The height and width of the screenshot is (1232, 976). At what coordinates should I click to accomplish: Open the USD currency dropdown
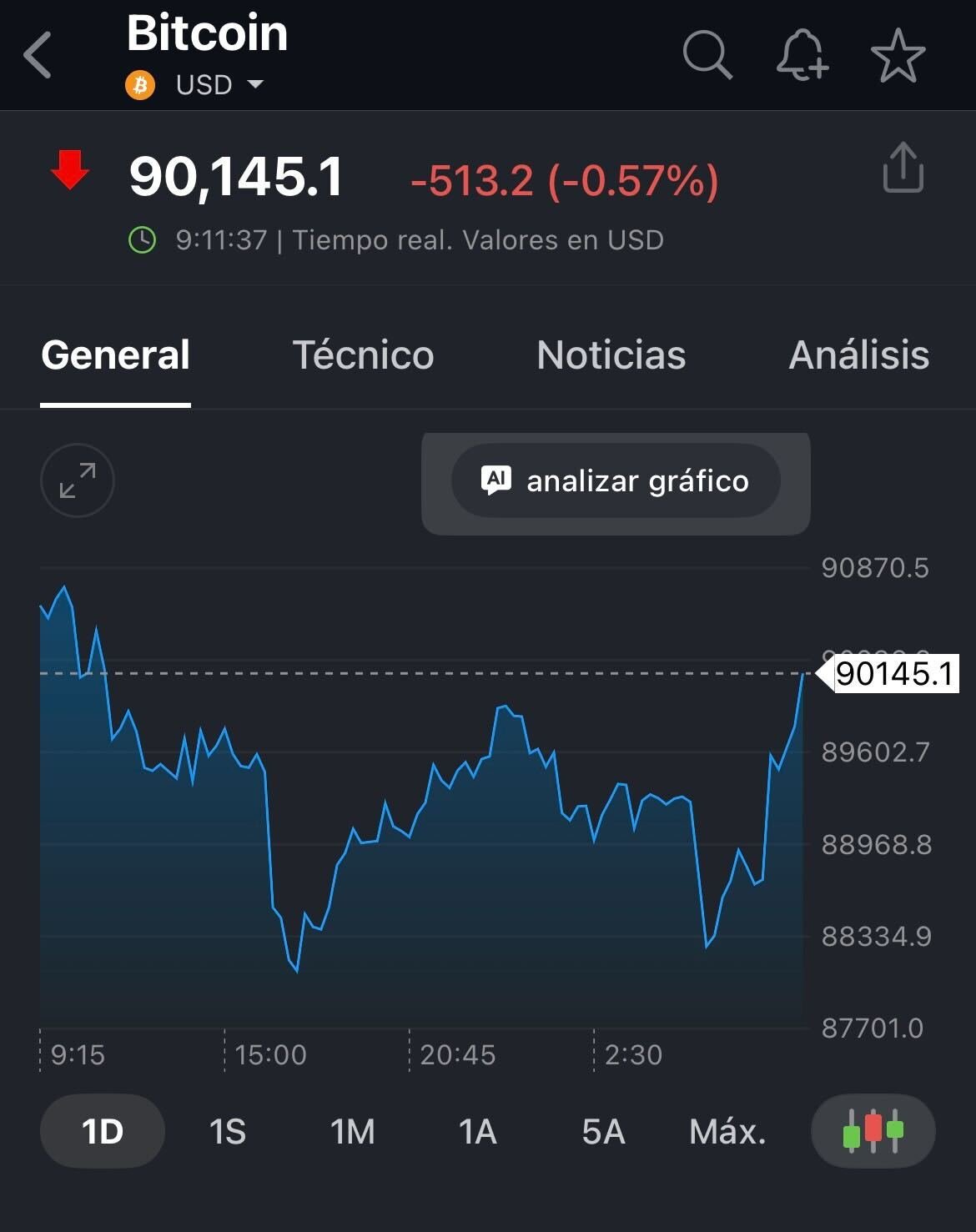point(219,85)
